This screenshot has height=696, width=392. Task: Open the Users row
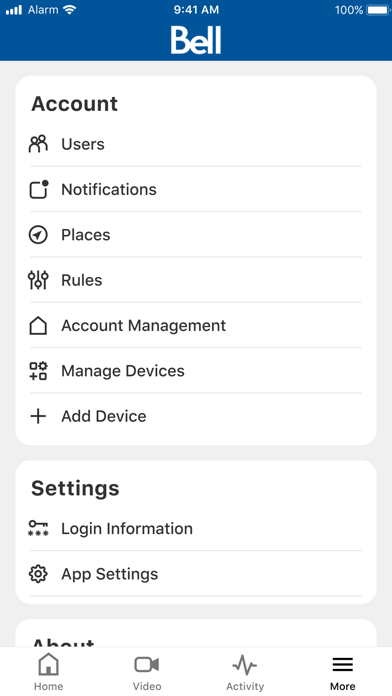[196, 144]
